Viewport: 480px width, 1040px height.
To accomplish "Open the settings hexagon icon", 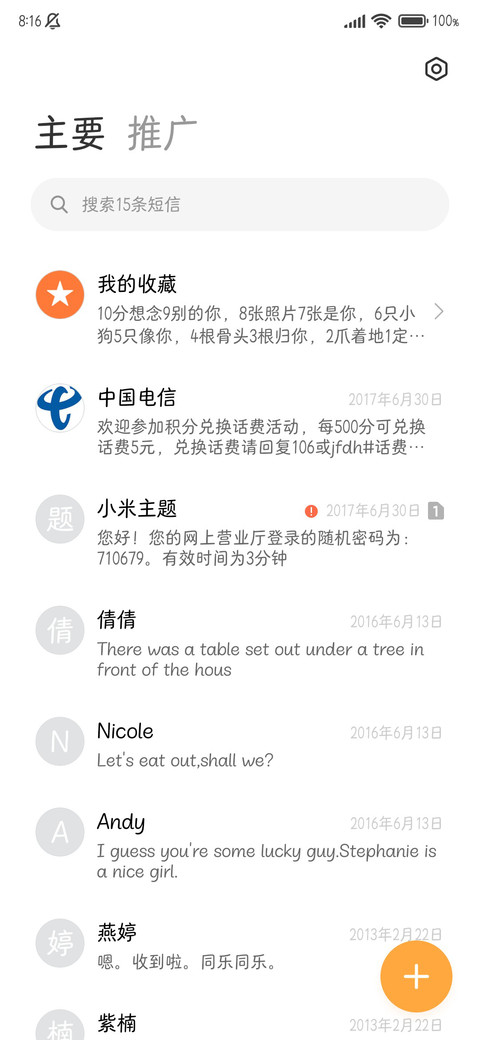I will [436, 69].
